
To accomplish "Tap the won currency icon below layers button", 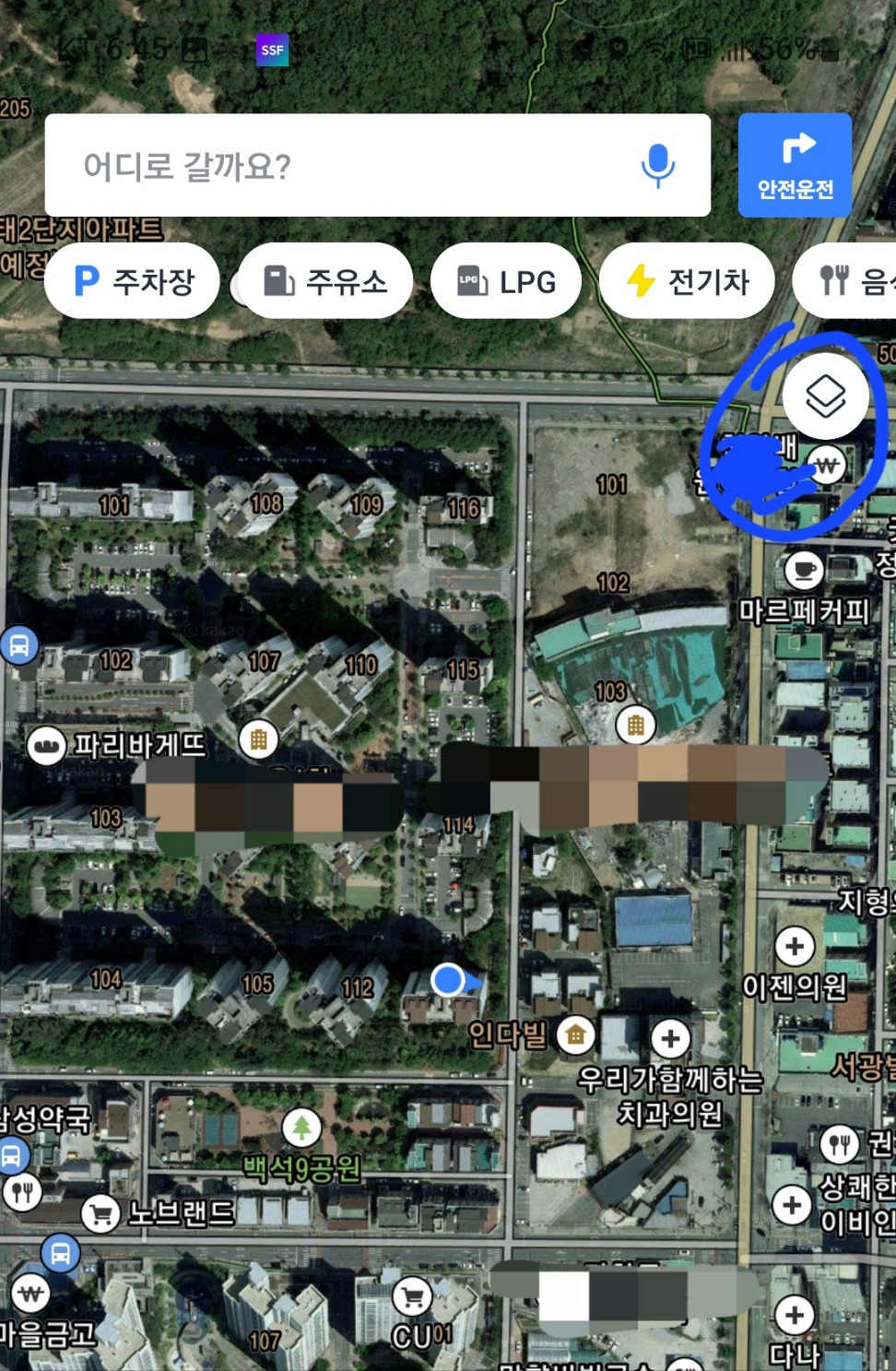I will 827,466.
